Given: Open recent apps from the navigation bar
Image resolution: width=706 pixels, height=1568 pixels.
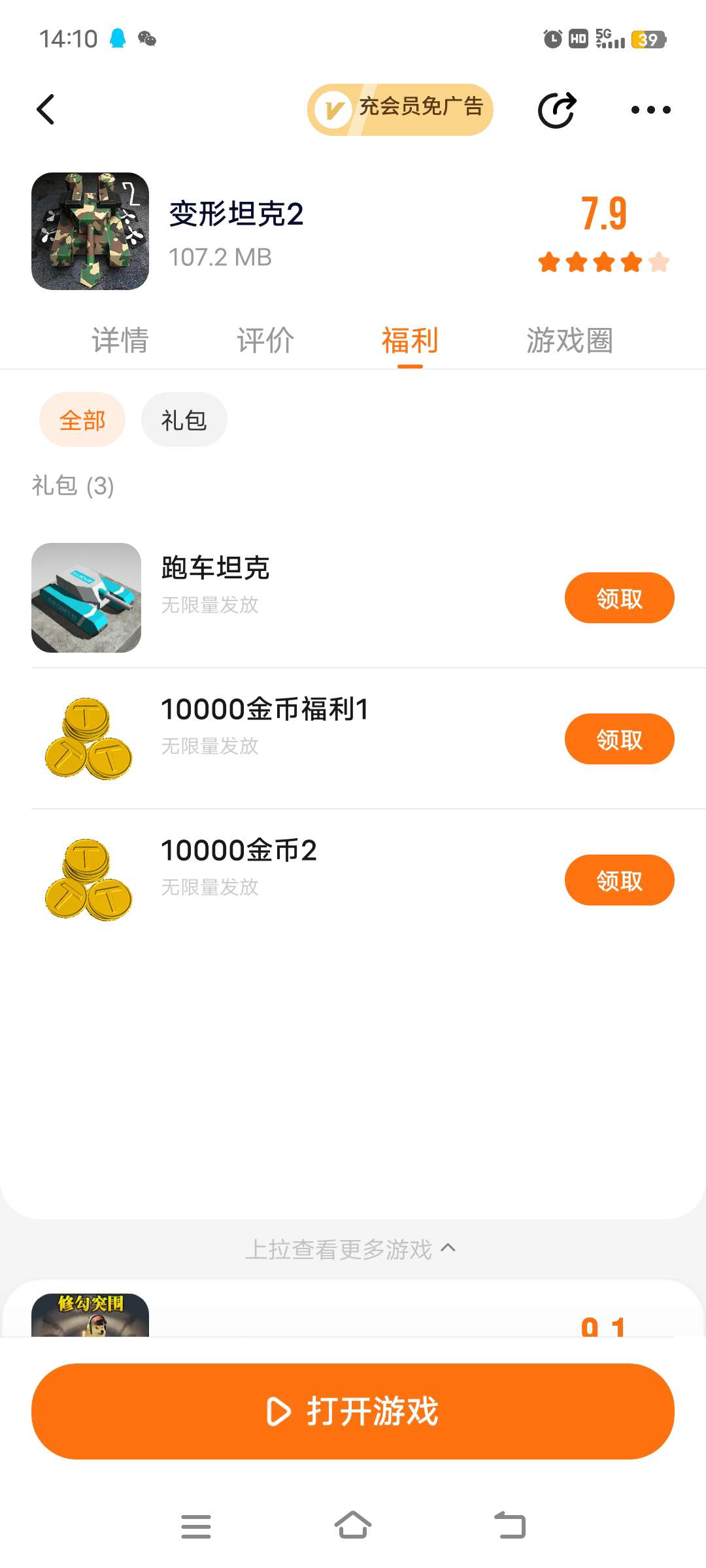Looking at the screenshot, I should tap(196, 1526).
